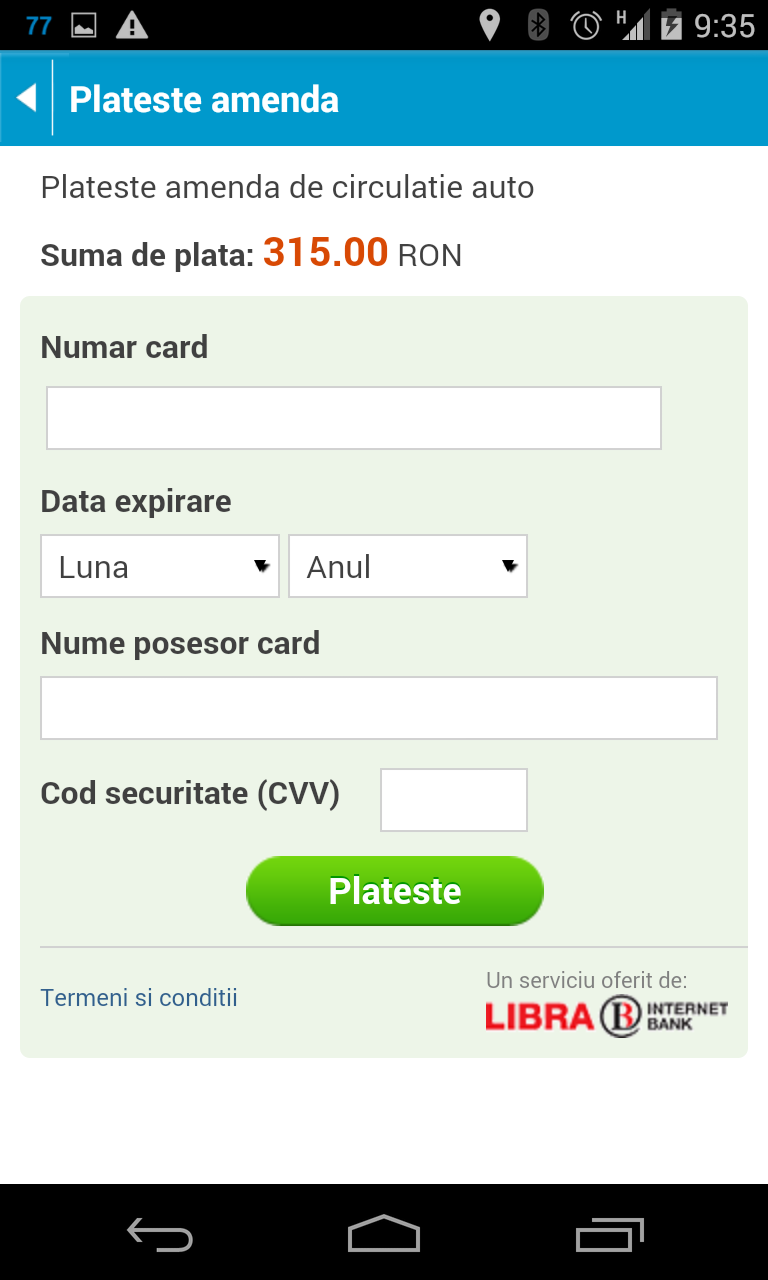Go back using the header arrow
Image resolution: width=768 pixels, height=1280 pixels.
(x=27, y=98)
